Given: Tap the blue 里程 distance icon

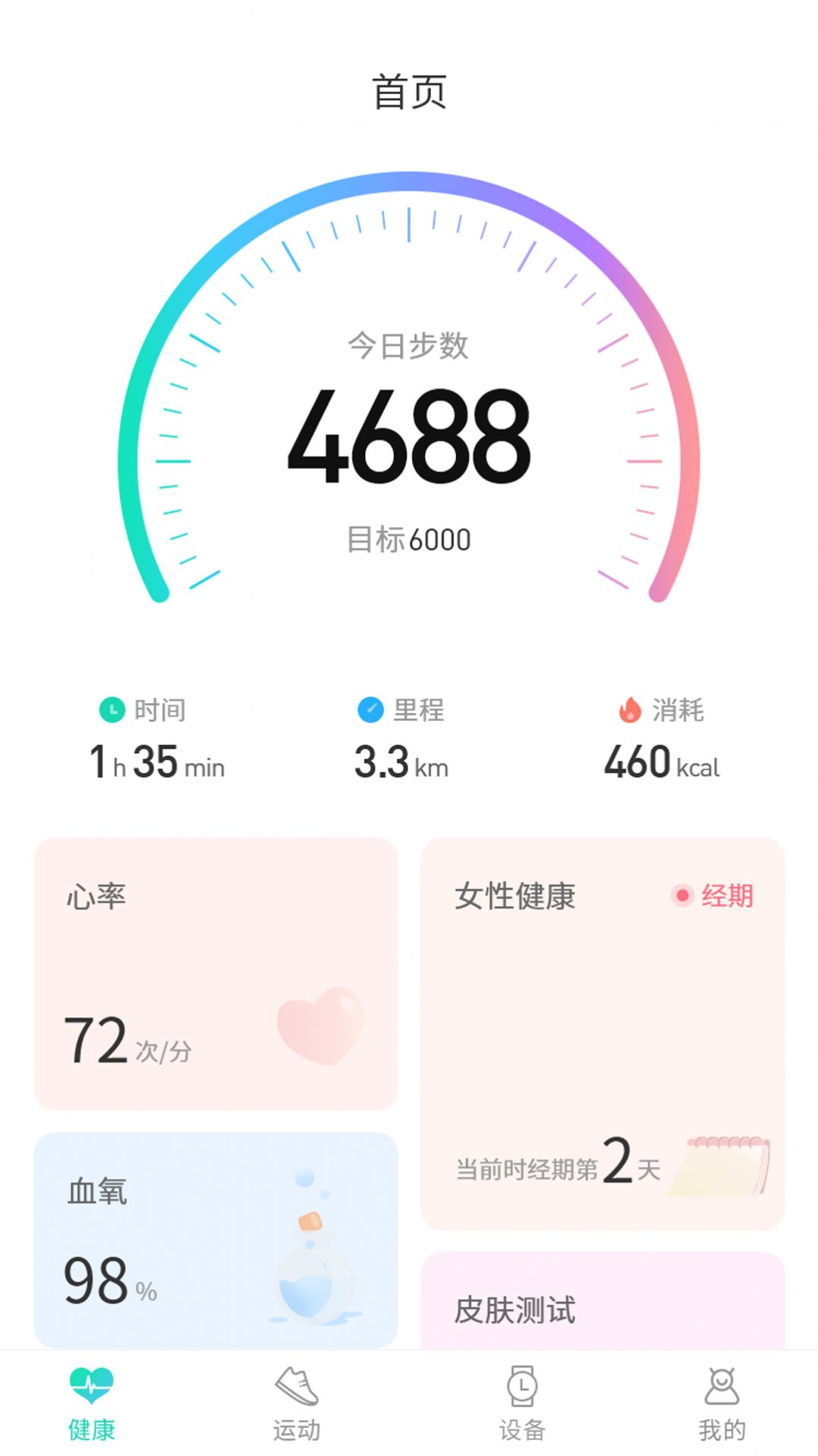Looking at the screenshot, I should point(370,711).
